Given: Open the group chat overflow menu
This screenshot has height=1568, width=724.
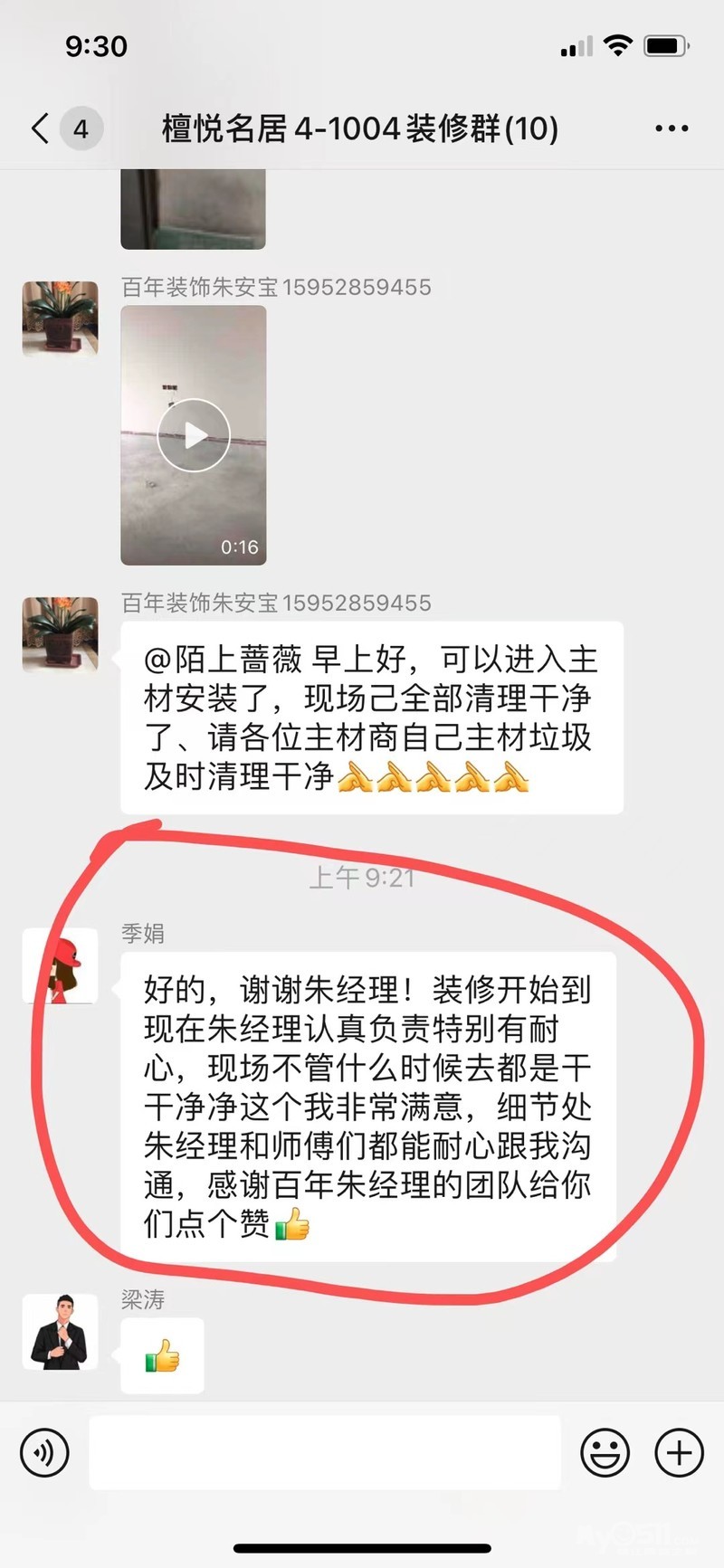Looking at the screenshot, I should (x=672, y=128).
